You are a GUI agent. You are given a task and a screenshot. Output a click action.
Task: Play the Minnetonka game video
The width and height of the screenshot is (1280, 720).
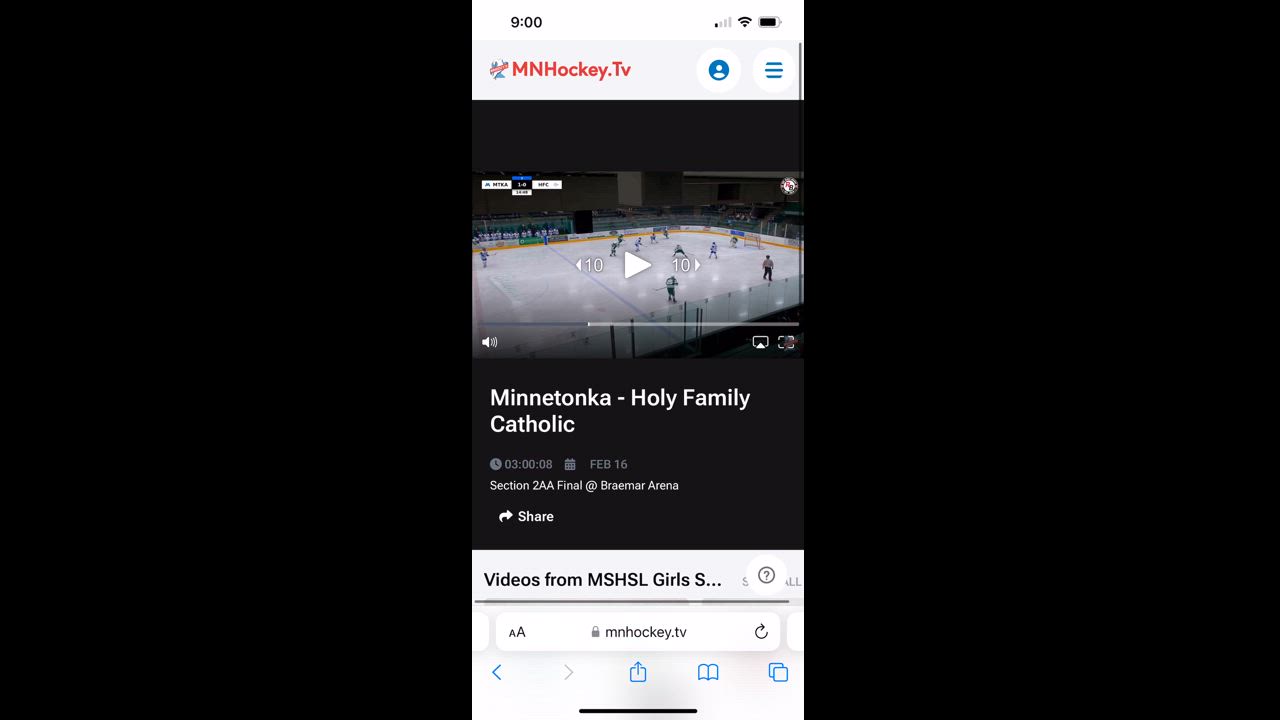click(x=637, y=265)
